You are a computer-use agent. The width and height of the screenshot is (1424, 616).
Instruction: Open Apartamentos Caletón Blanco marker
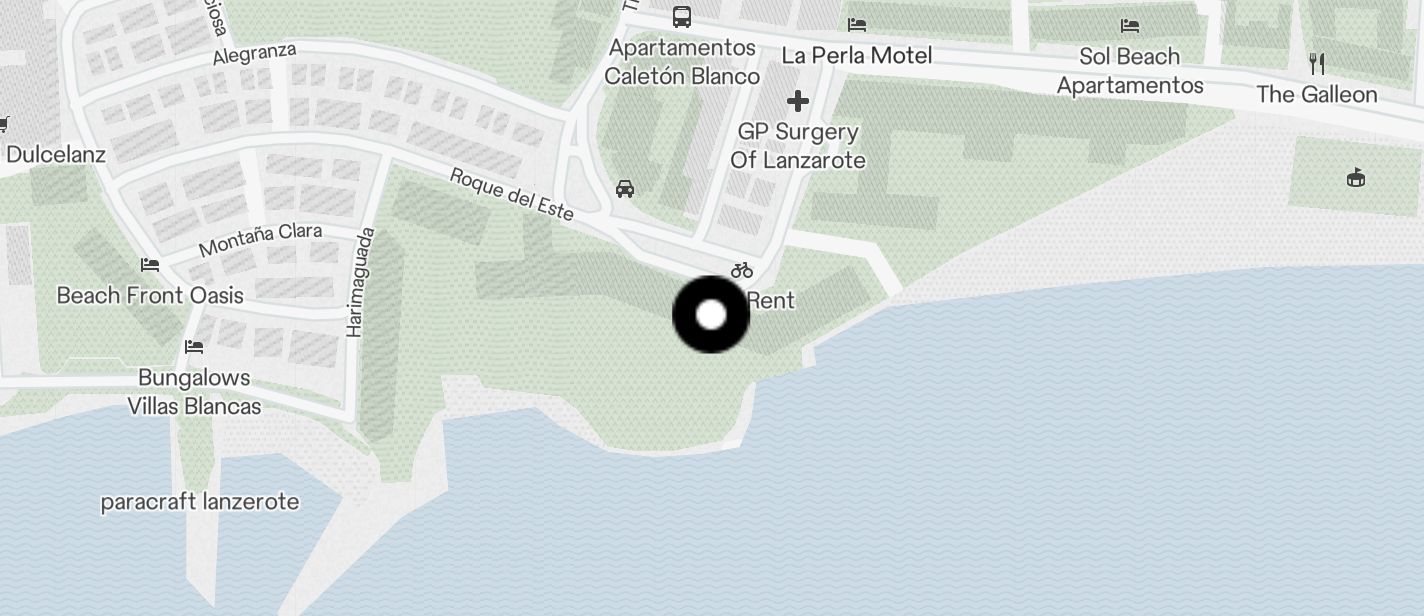point(682,18)
